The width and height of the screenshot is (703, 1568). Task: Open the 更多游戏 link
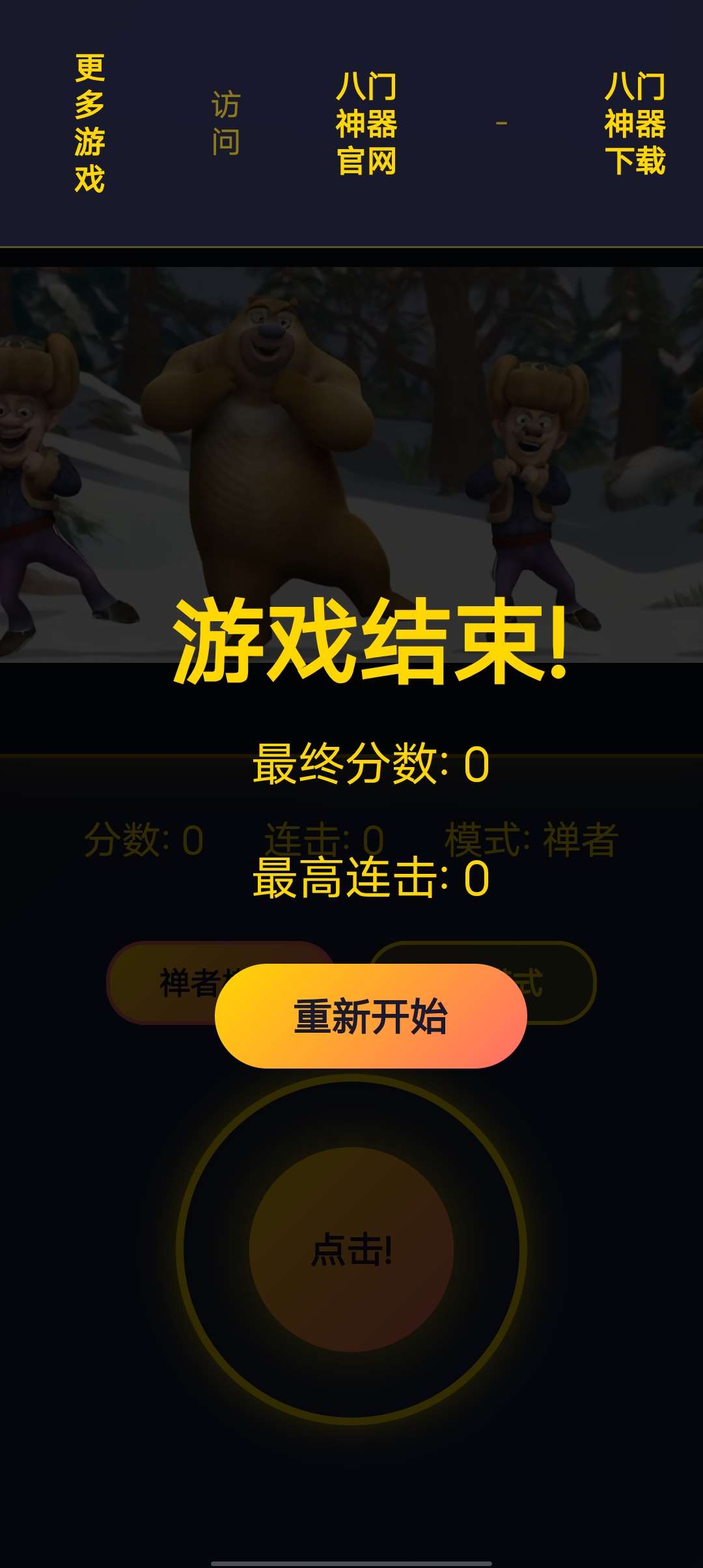tap(90, 124)
